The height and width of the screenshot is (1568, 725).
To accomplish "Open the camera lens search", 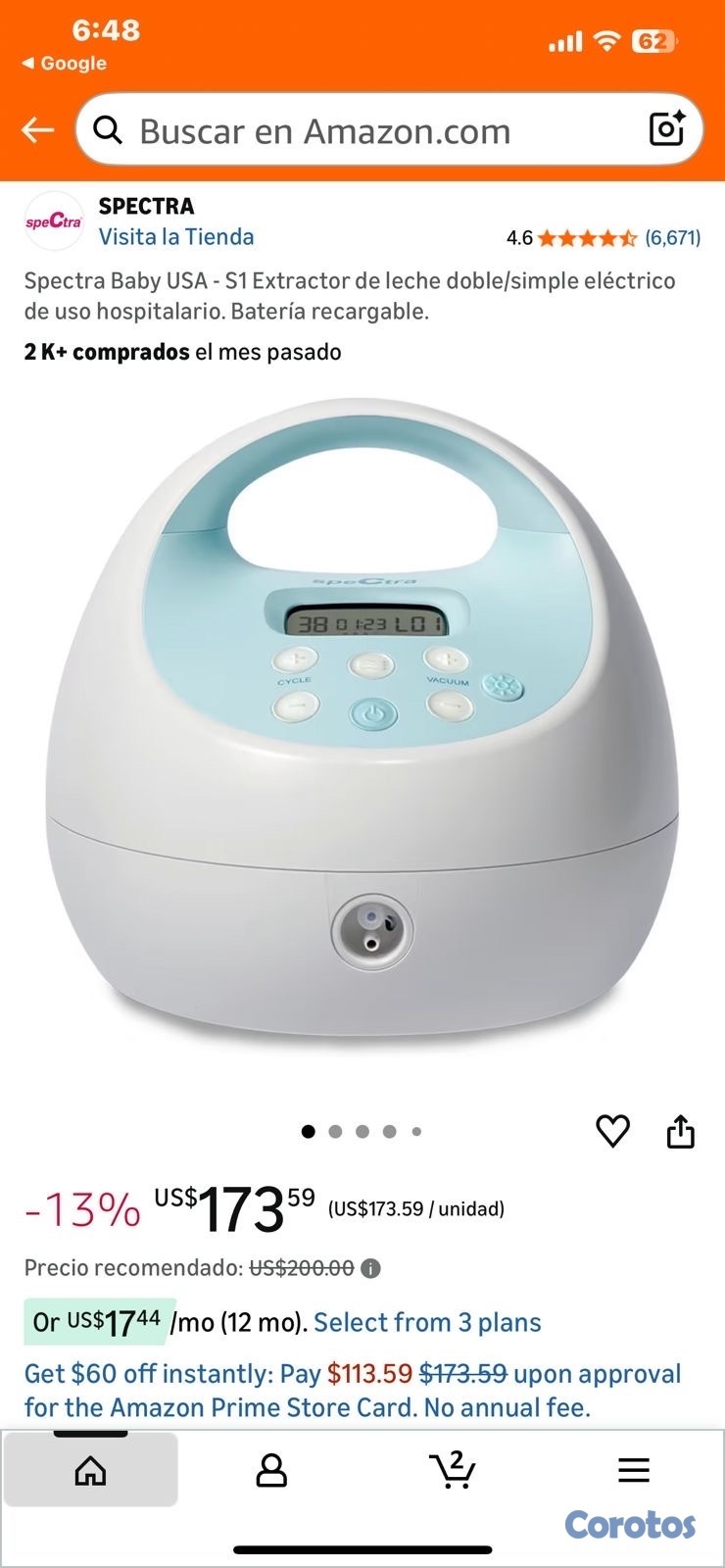I will click(x=667, y=129).
